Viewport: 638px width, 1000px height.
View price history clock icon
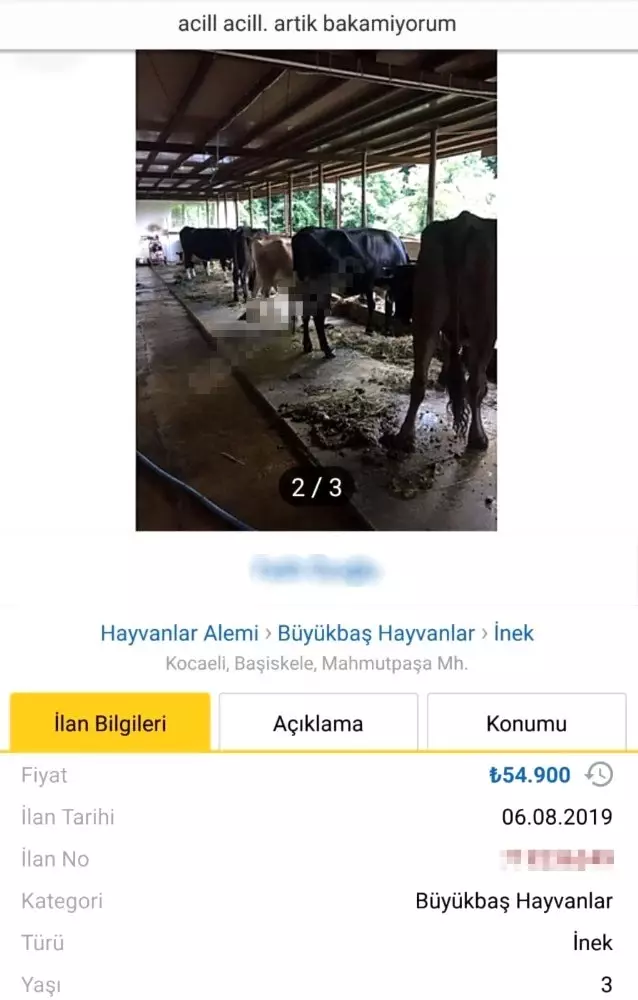tap(599, 775)
